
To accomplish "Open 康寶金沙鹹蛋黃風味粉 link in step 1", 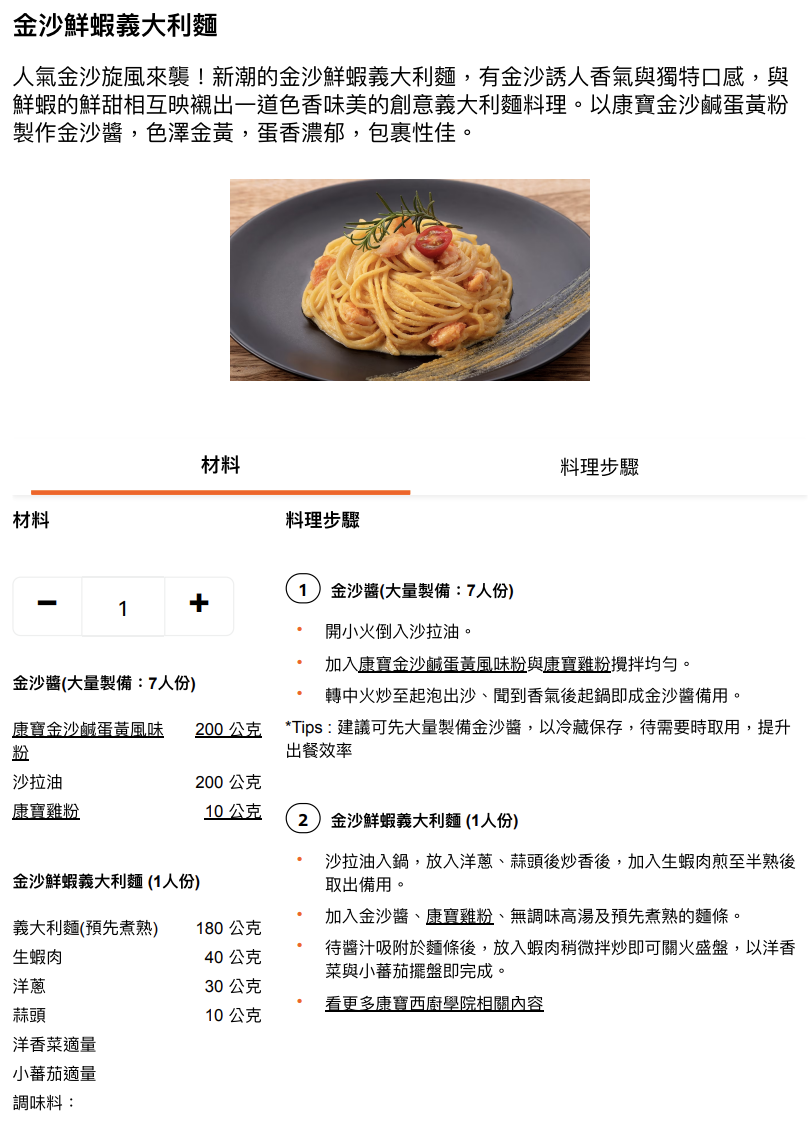I will pos(442,664).
